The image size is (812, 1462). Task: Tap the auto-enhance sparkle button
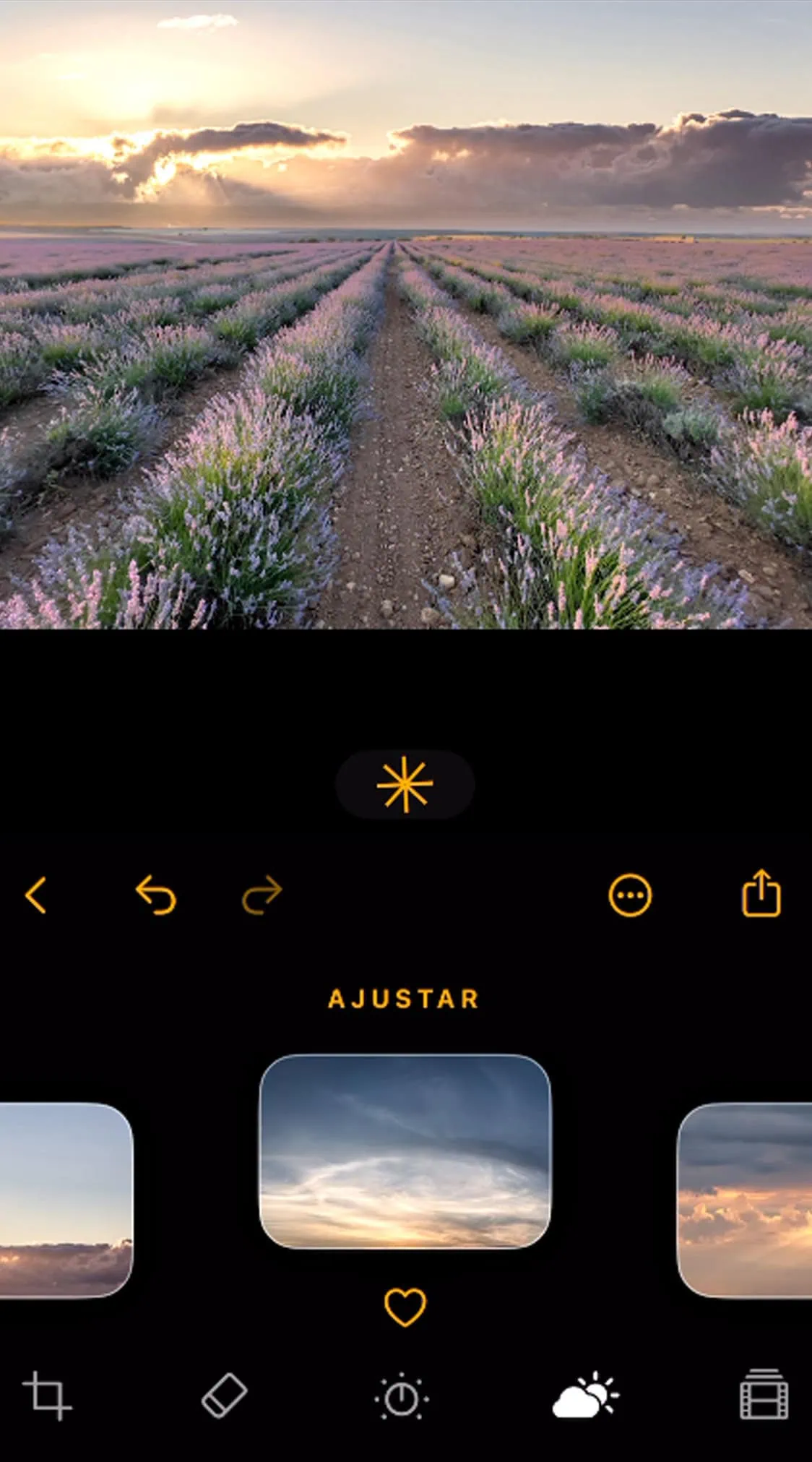[405, 784]
